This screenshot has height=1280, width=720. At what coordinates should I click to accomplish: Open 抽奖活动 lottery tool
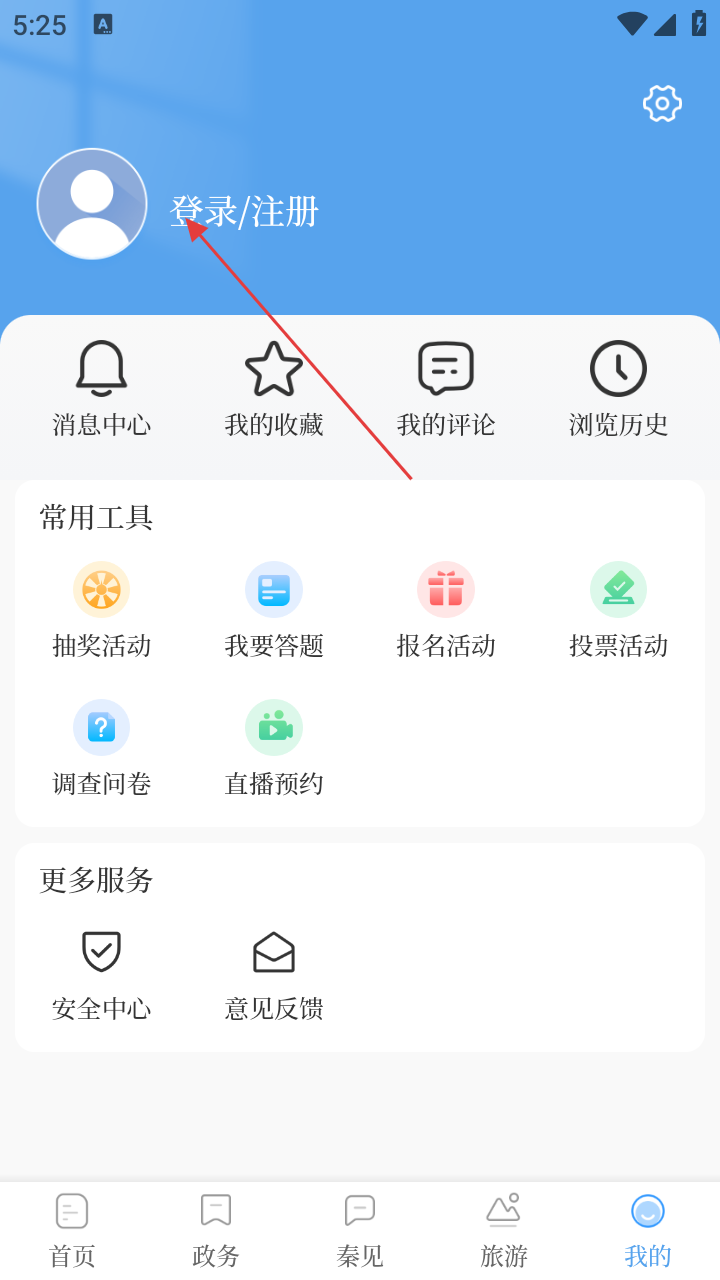[x=102, y=610]
